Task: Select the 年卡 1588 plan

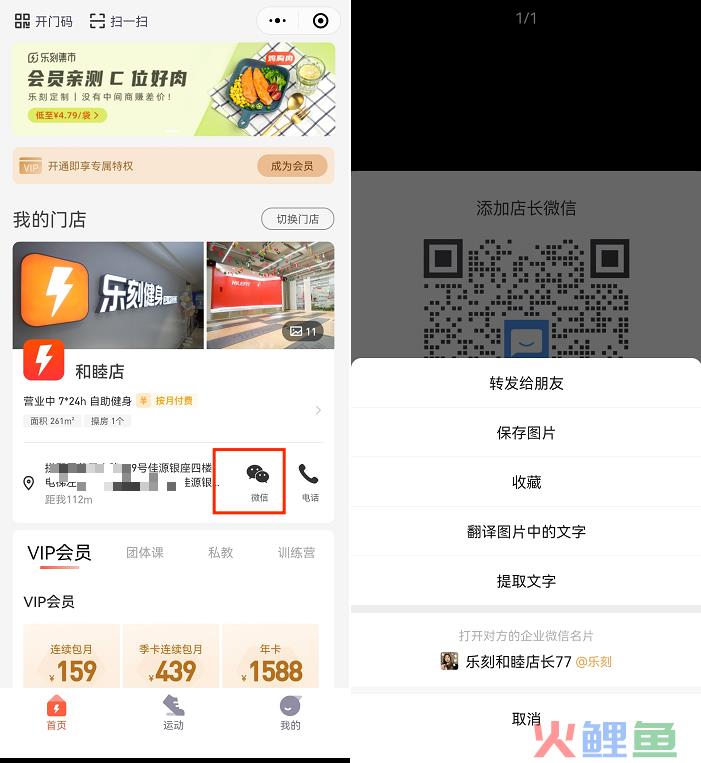Action: click(x=270, y=662)
